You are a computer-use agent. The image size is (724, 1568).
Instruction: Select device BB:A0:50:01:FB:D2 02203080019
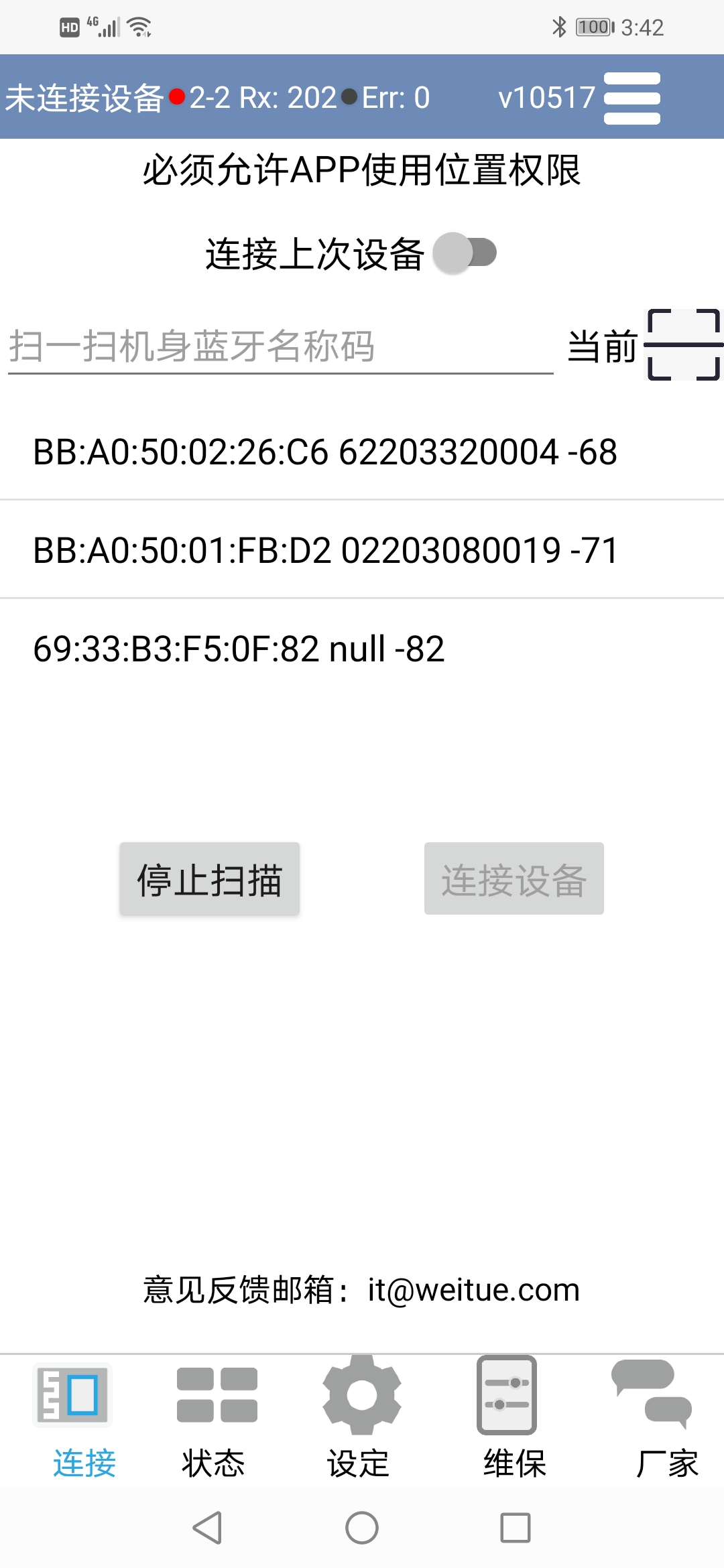pyautogui.click(x=362, y=550)
